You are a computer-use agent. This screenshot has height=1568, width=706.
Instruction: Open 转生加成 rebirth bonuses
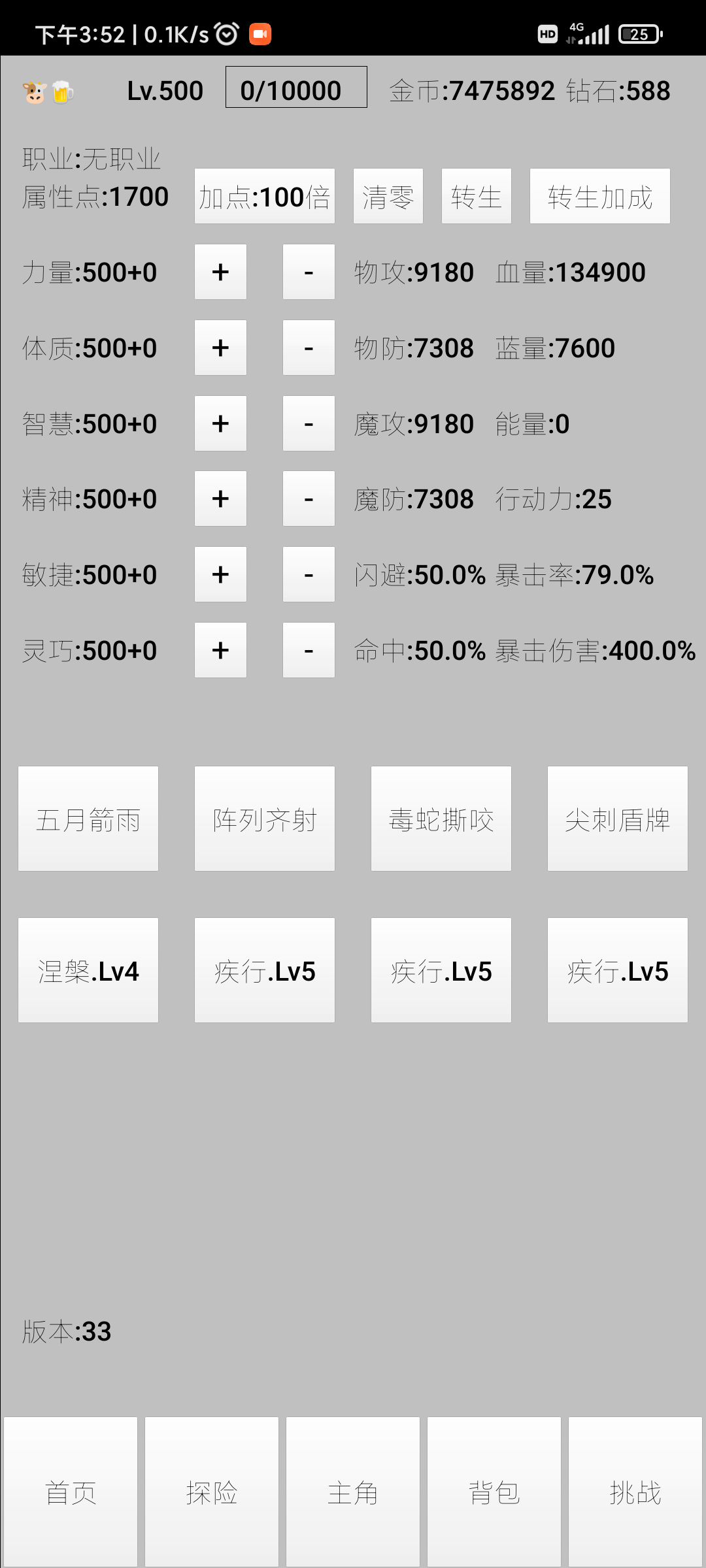(x=599, y=197)
